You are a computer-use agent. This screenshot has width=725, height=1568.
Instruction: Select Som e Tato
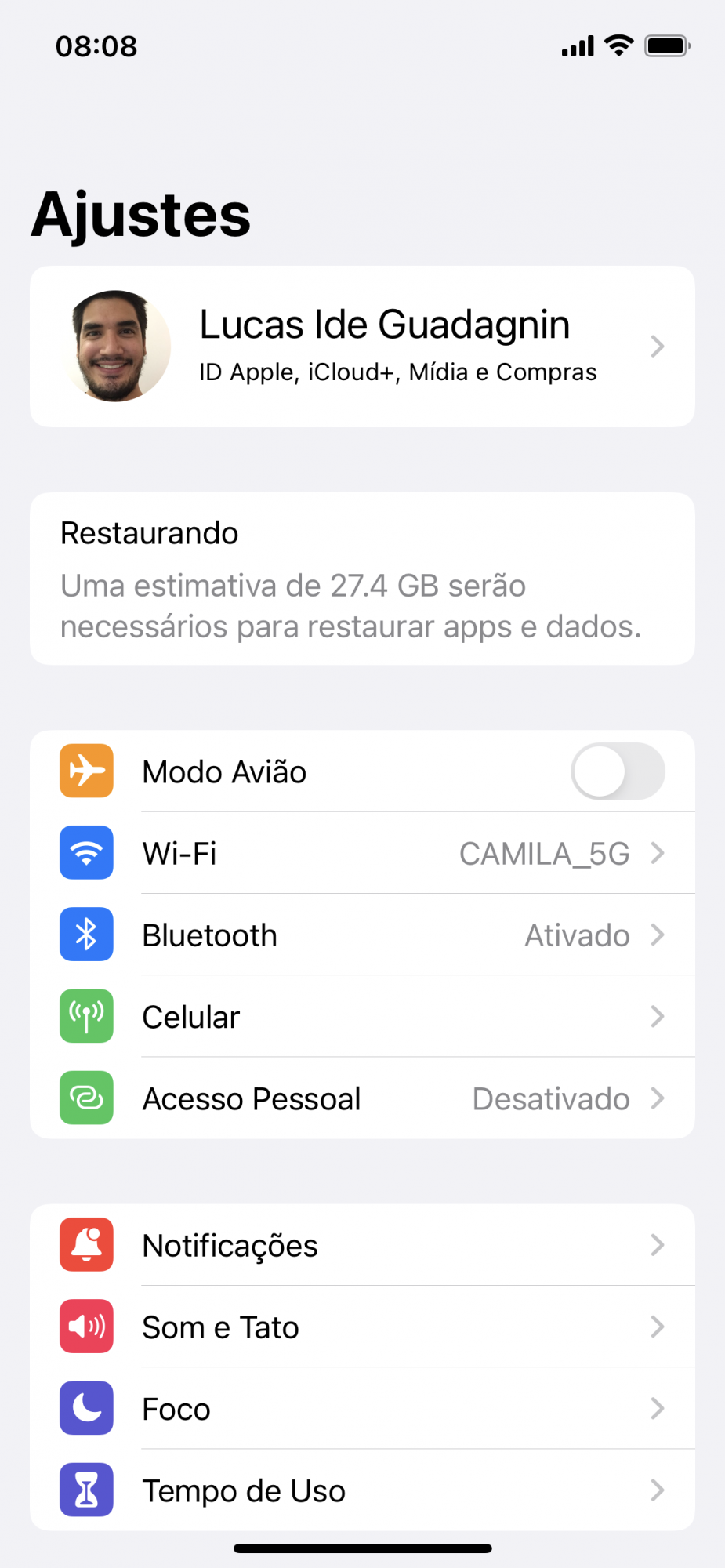point(362,1327)
